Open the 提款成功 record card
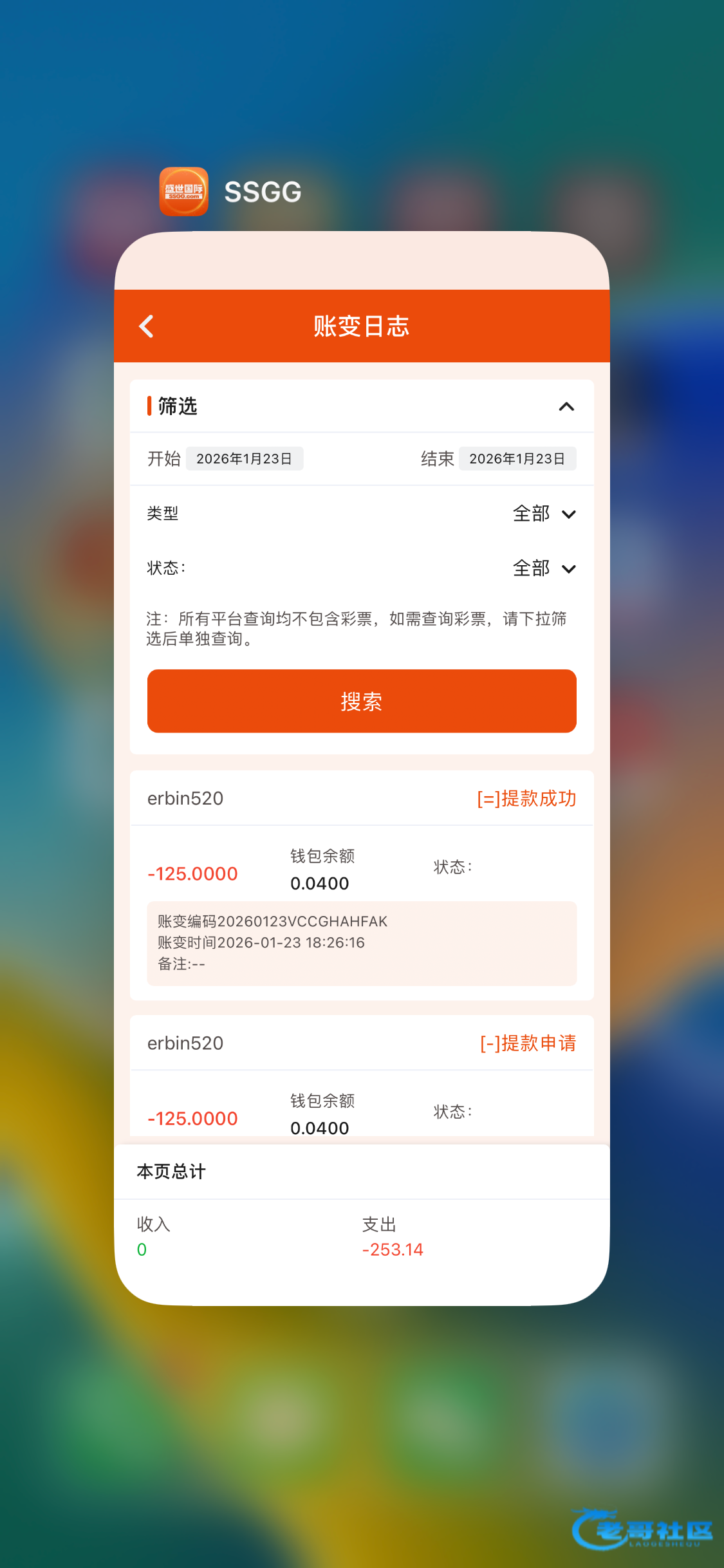 362,885
